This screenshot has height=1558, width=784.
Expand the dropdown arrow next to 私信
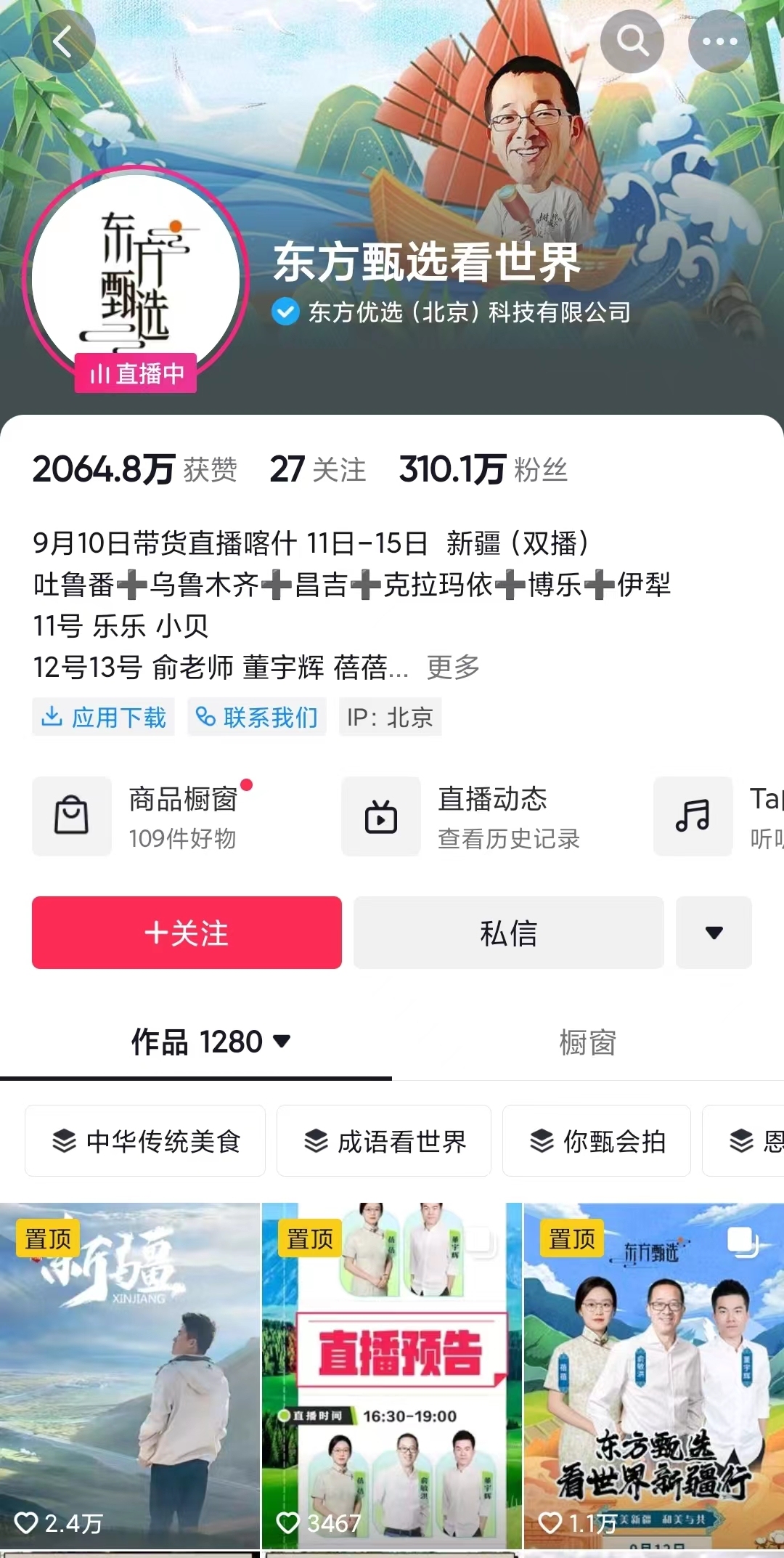(x=714, y=933)
